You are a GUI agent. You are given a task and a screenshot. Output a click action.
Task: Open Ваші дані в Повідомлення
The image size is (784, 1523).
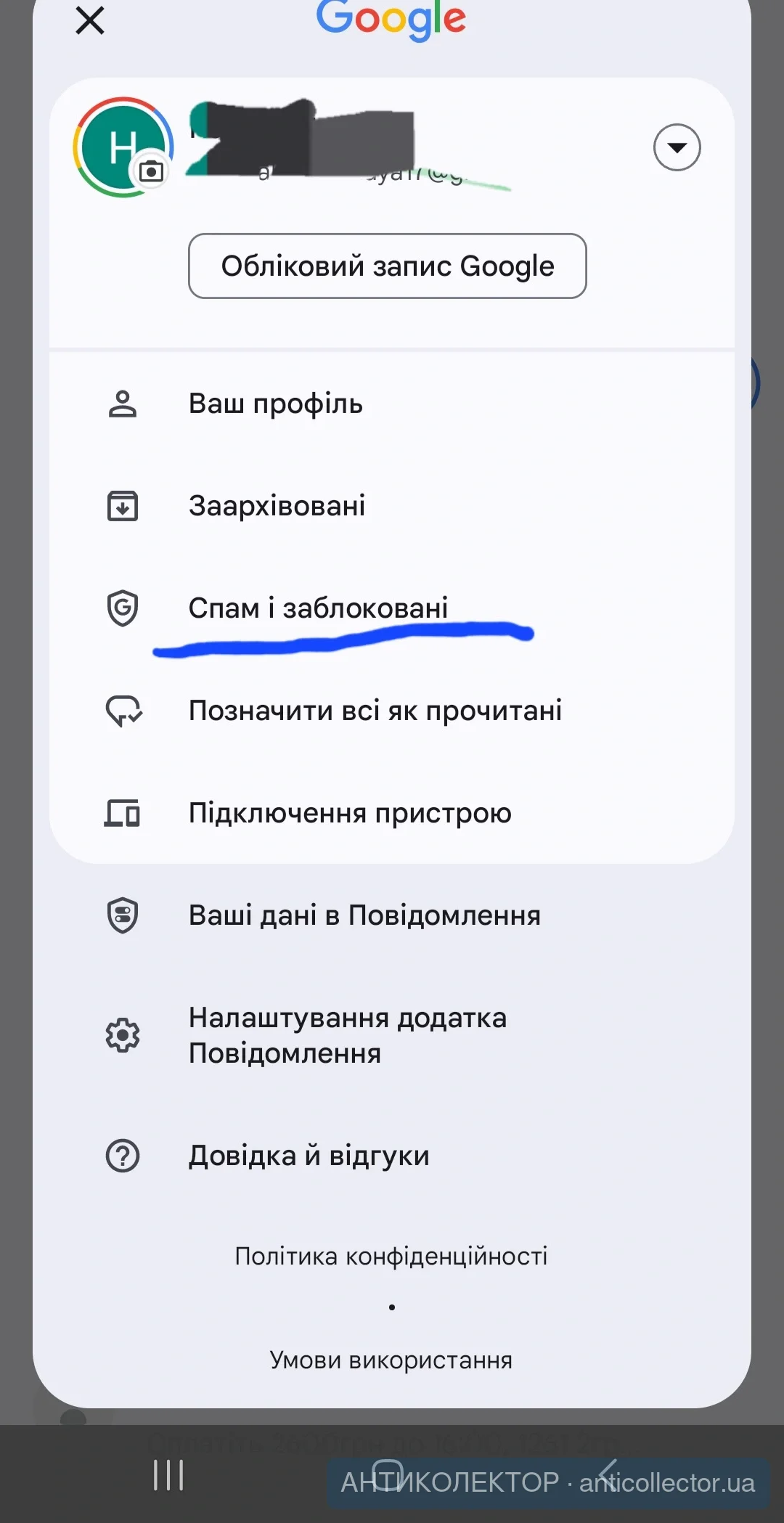(x=364, y=915)
